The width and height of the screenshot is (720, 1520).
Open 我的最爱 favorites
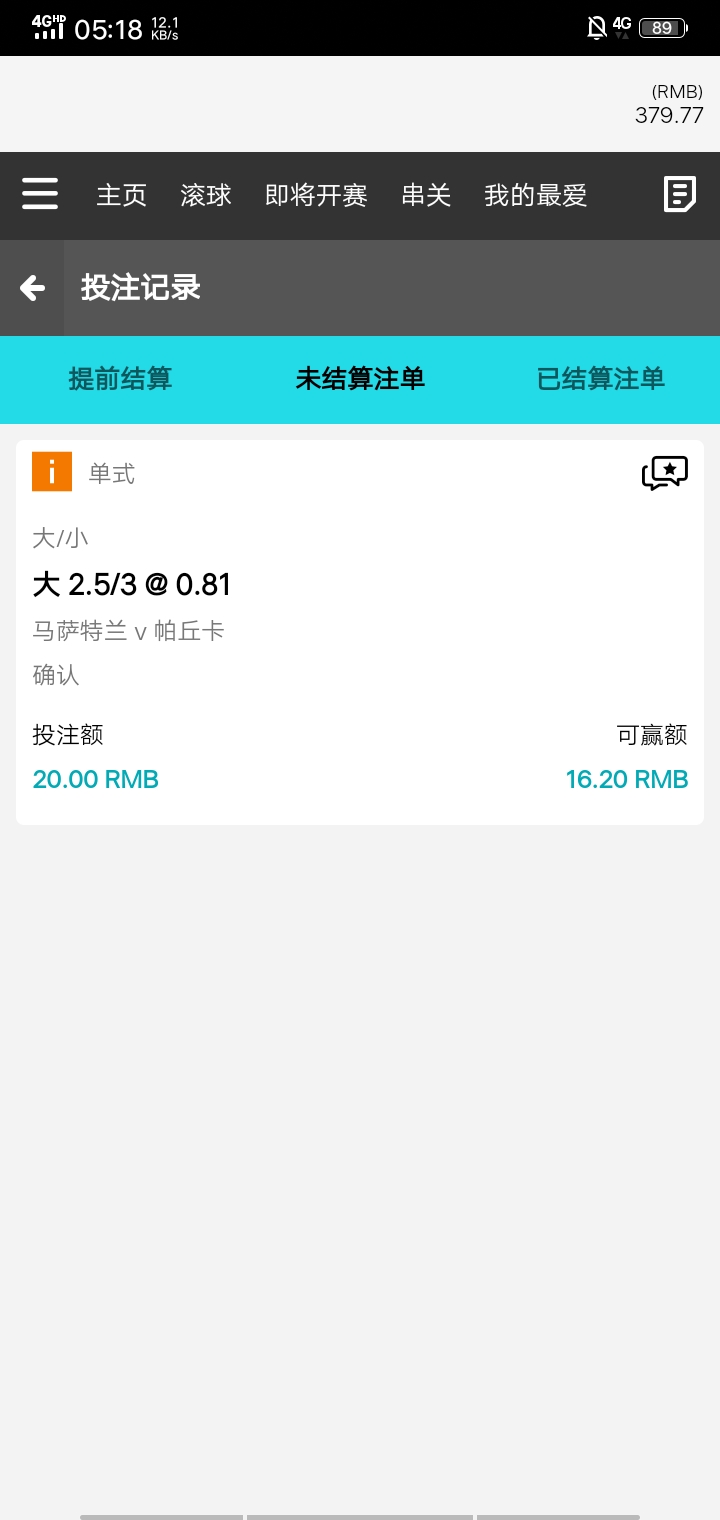coord(535,195)
